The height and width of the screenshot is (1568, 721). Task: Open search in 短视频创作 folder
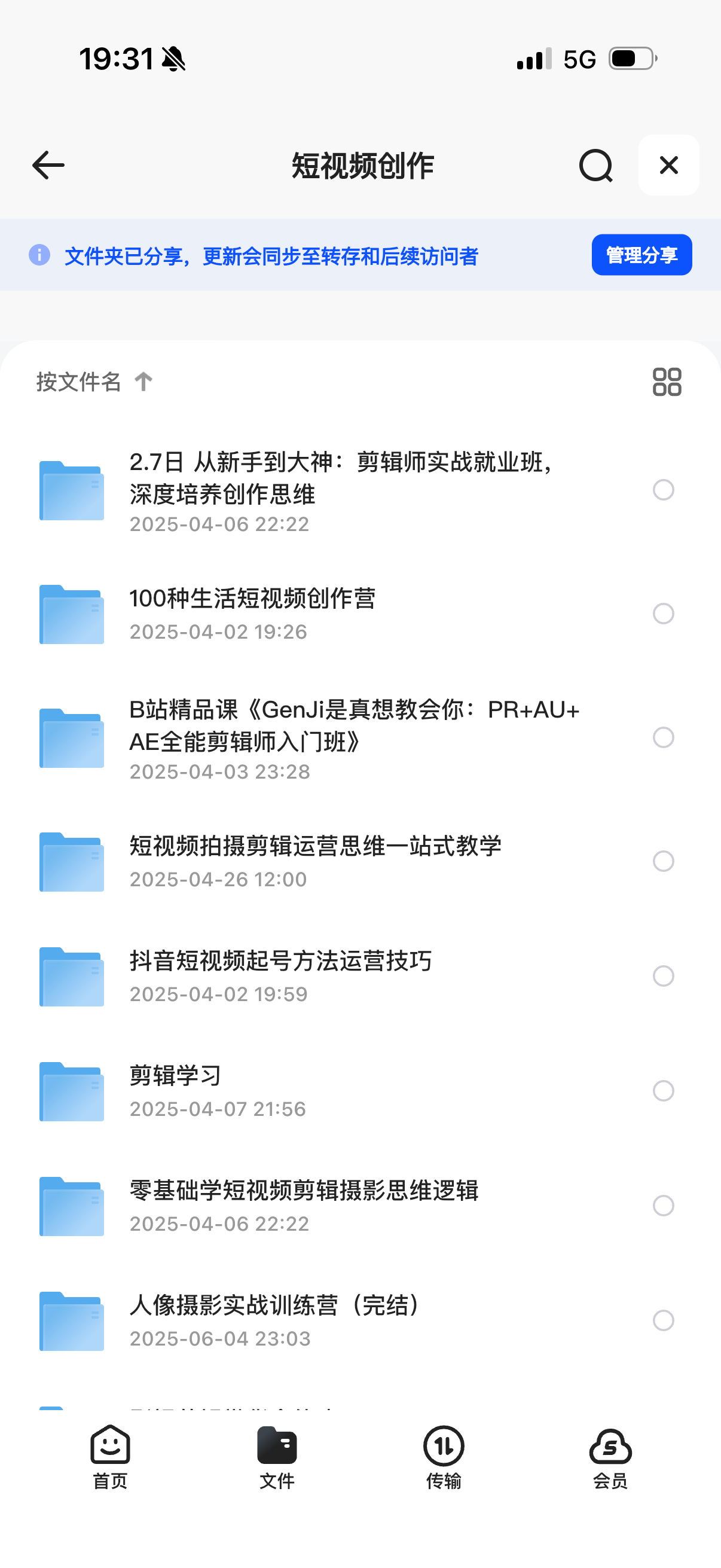click(x=595, y=166)
